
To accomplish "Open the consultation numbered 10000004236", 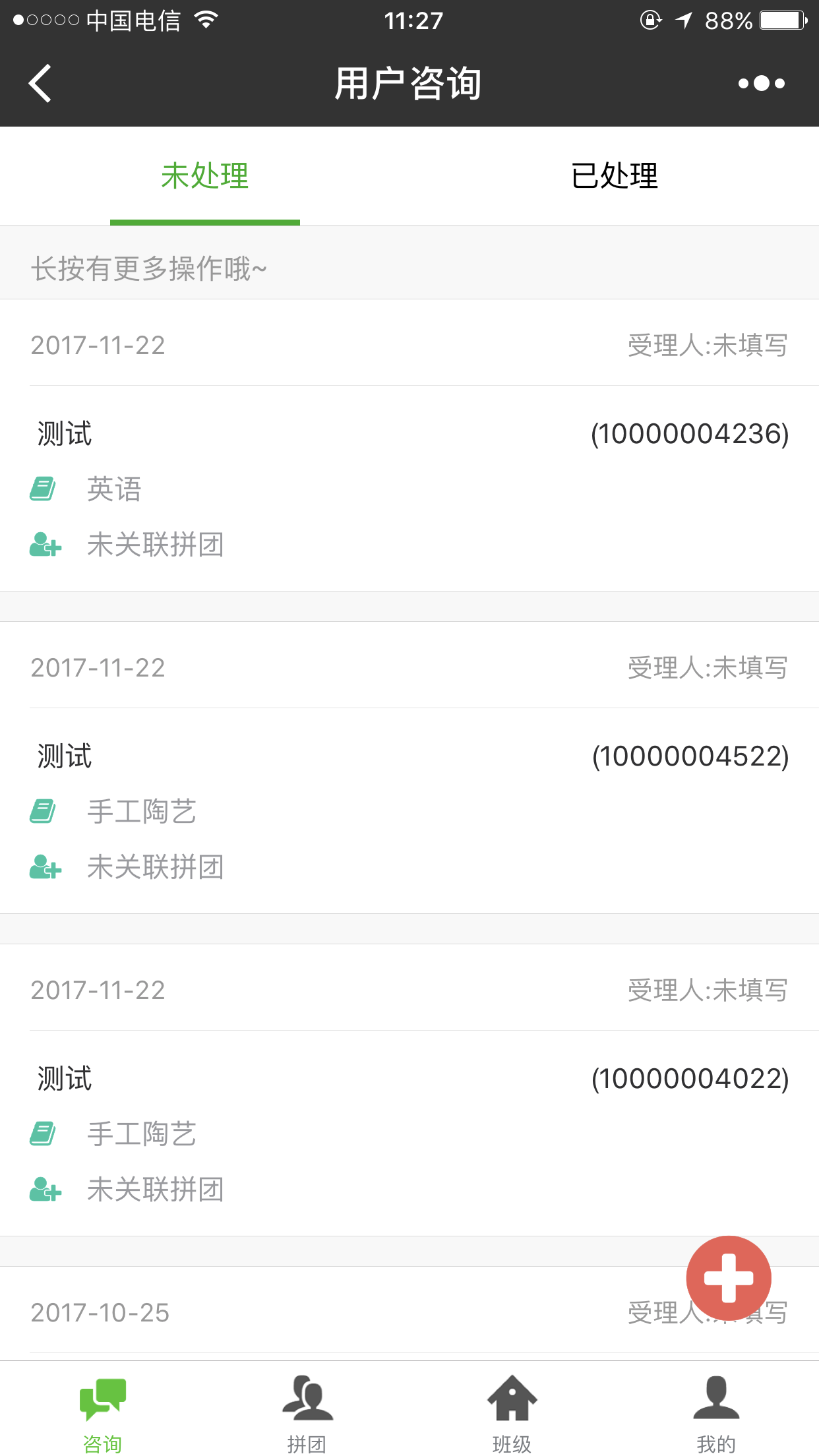I will [409, 445].
